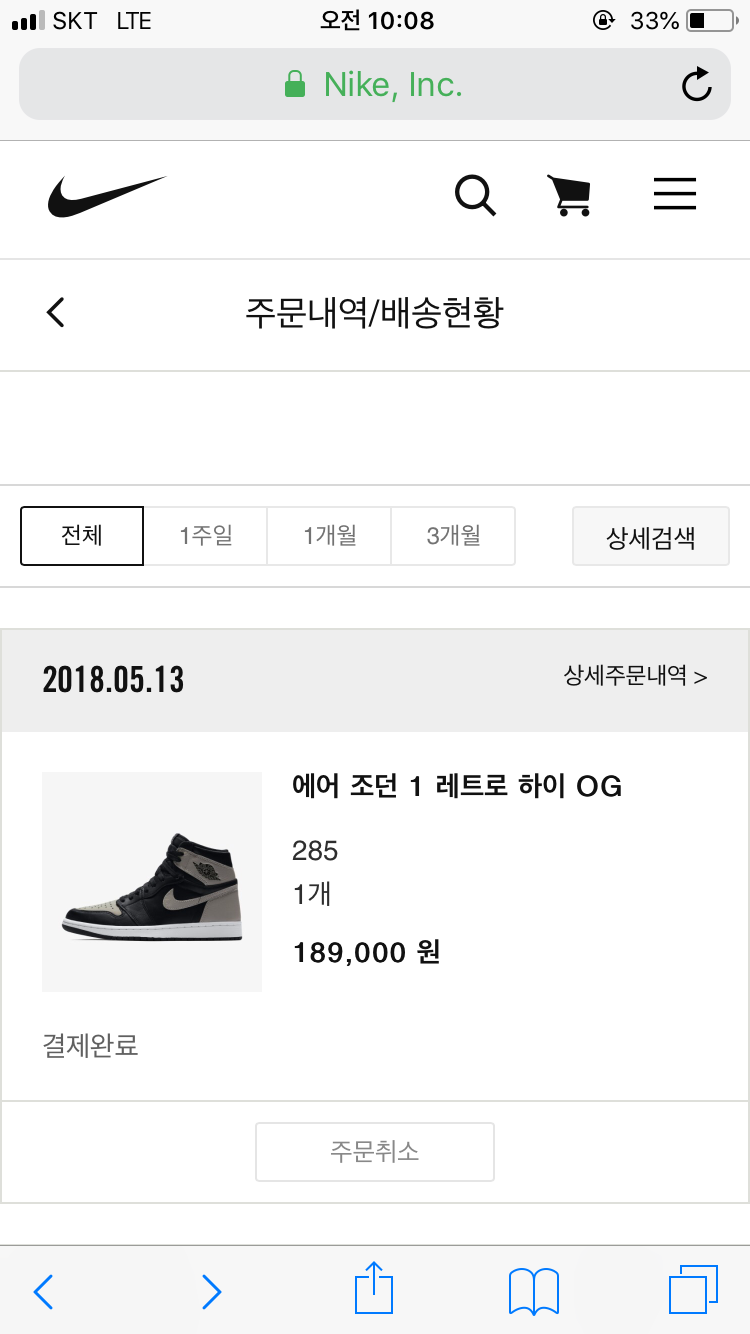The height and width of the screenshot is (1334, 750).
Task: Go back from 주문내역/배송현황 page
Action: pyautogui.click(x=56, y=313)
